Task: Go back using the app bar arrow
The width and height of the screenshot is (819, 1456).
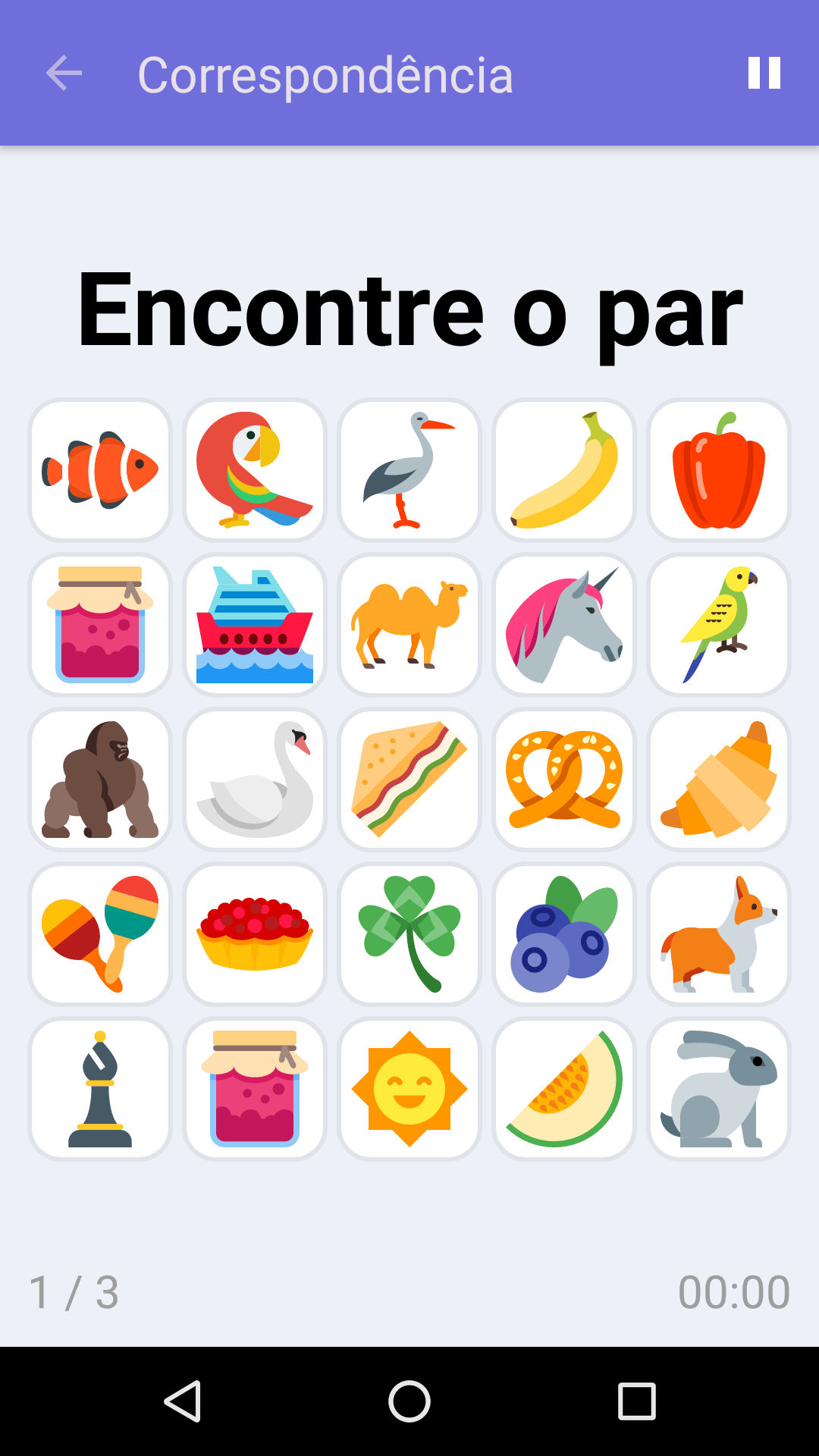Action: click(x=64, y=74)
